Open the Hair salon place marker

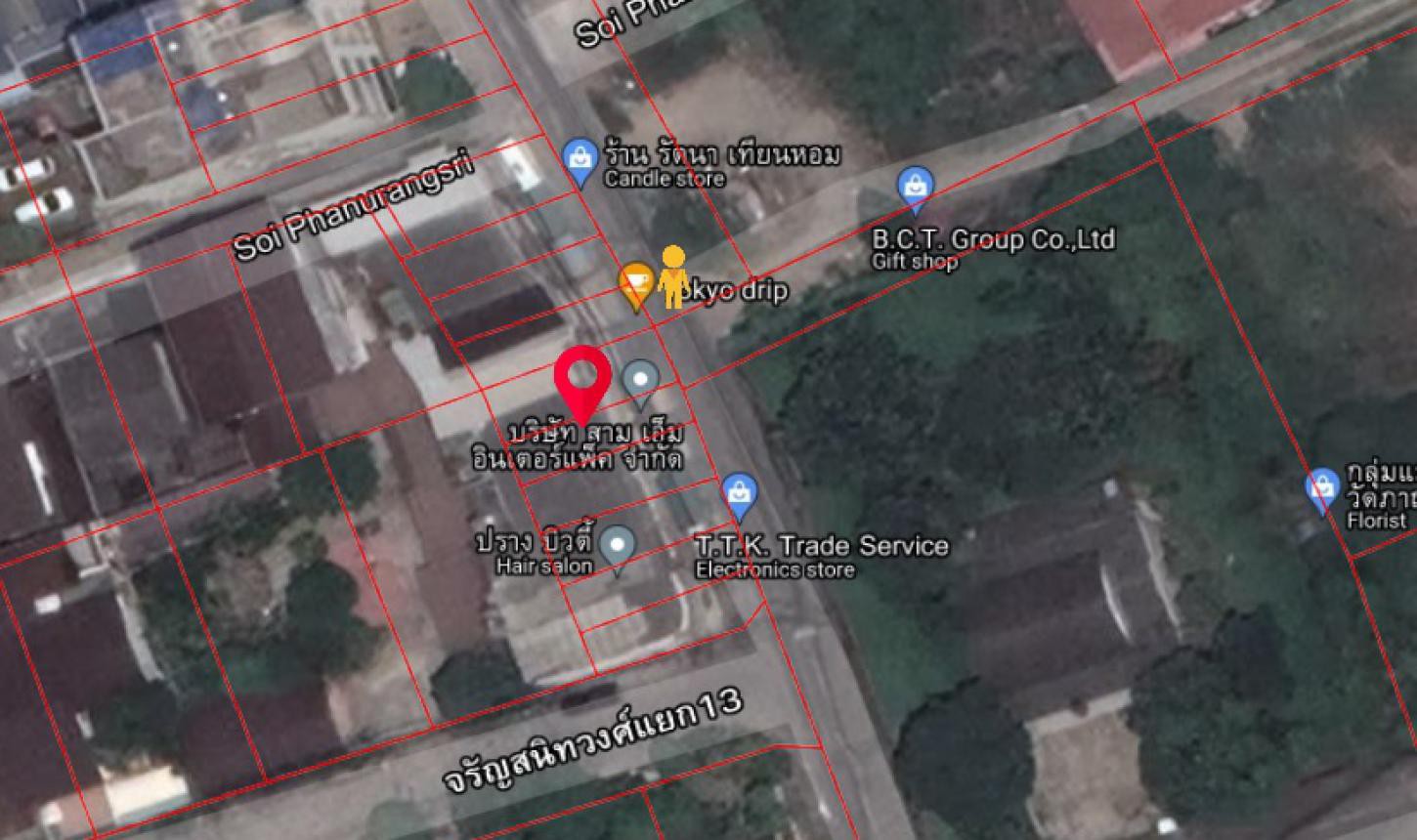(617, 545)
